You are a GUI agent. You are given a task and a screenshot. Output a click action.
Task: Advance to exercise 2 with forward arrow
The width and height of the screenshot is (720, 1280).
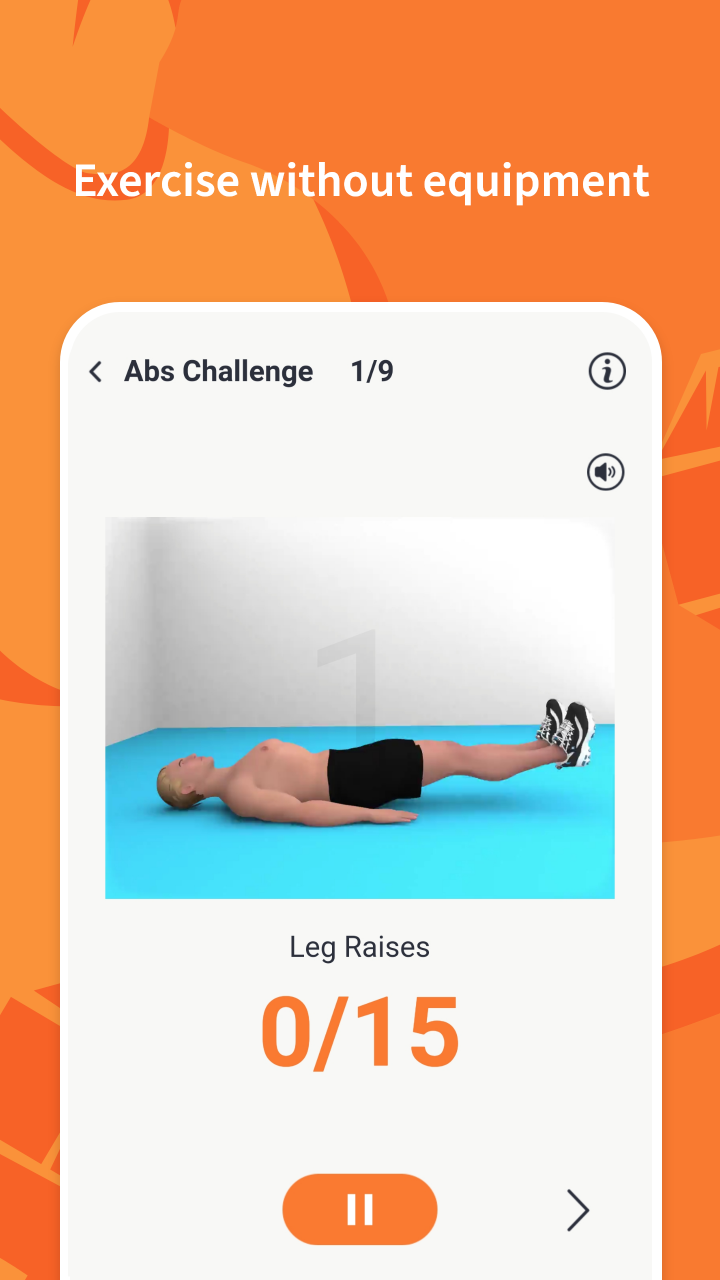click(577, 1210)
